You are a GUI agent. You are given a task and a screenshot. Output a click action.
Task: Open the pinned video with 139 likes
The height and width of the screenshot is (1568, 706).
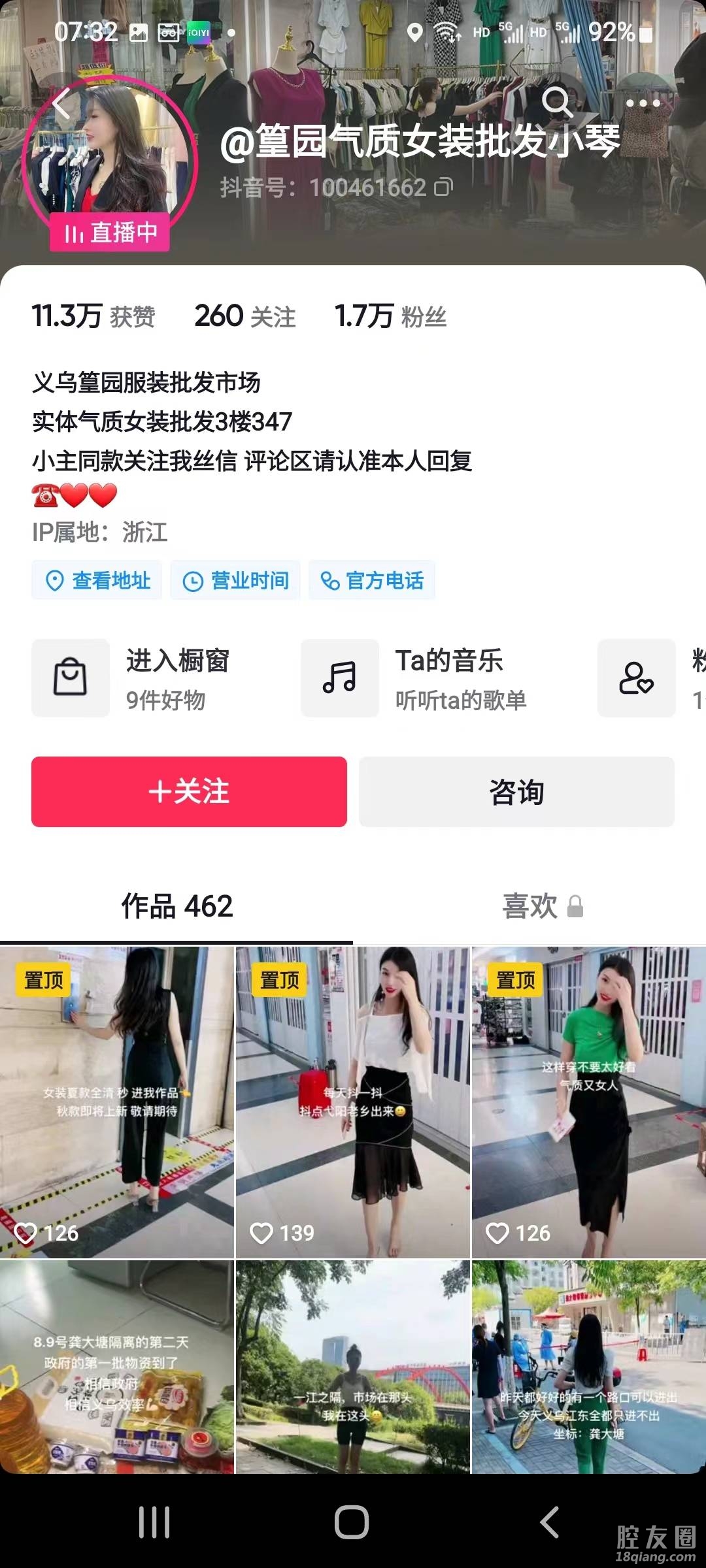(353, 1103)
